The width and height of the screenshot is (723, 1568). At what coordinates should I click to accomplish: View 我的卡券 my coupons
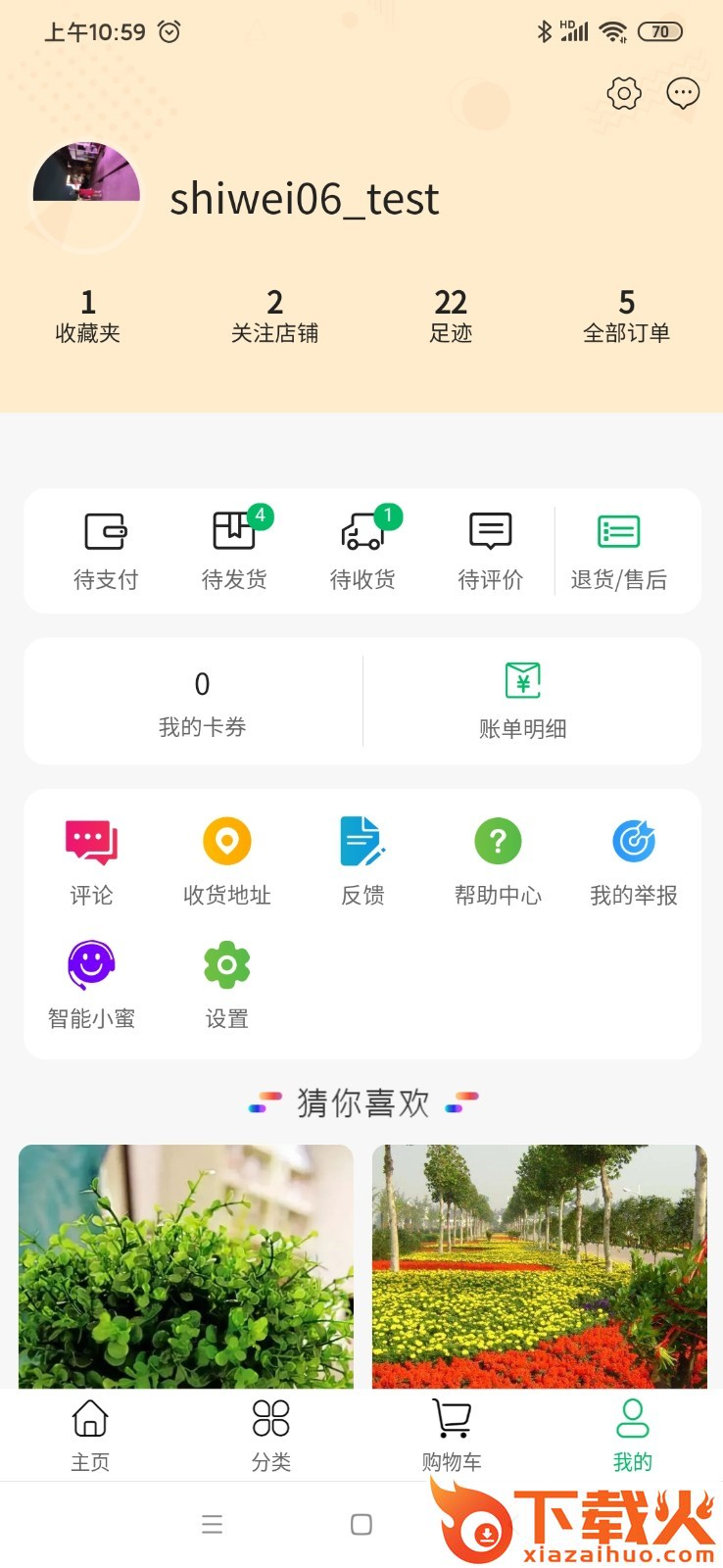pyautogui.click(x=202, y=702)
